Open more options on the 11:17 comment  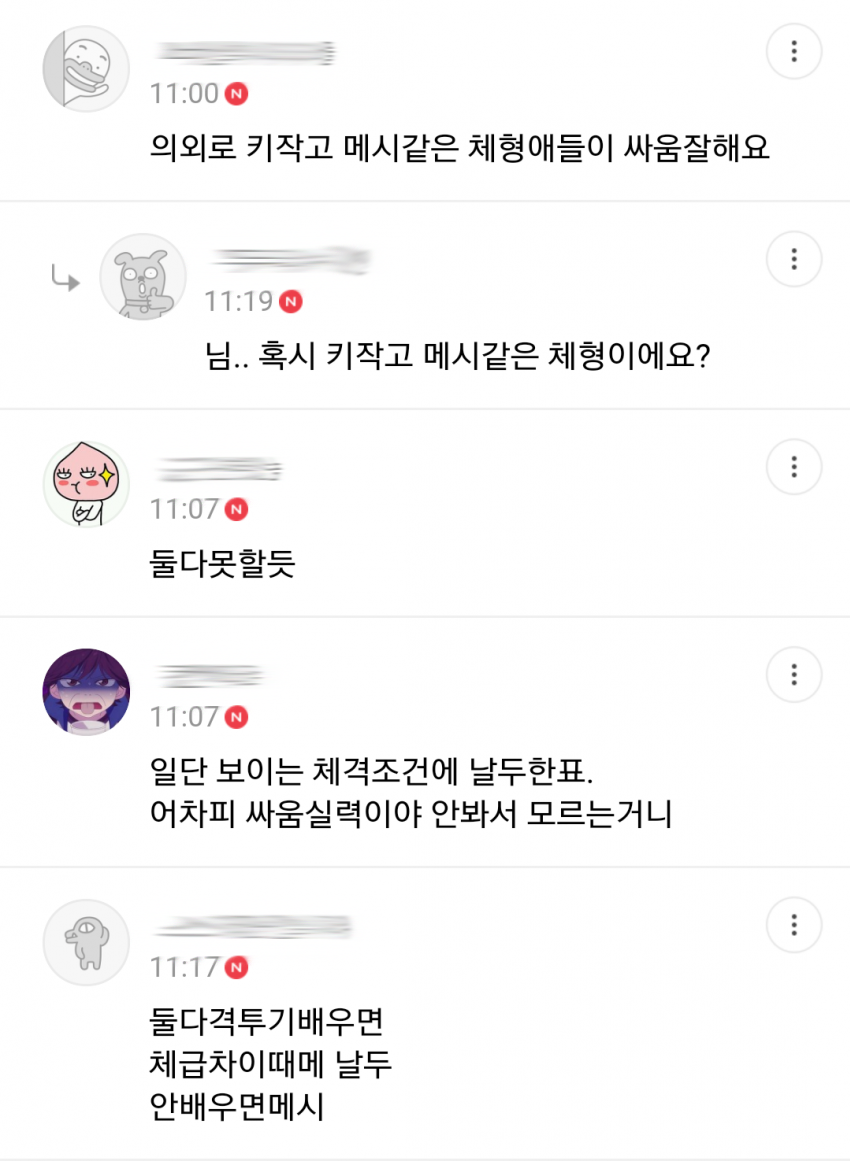[x=793, y=925]
